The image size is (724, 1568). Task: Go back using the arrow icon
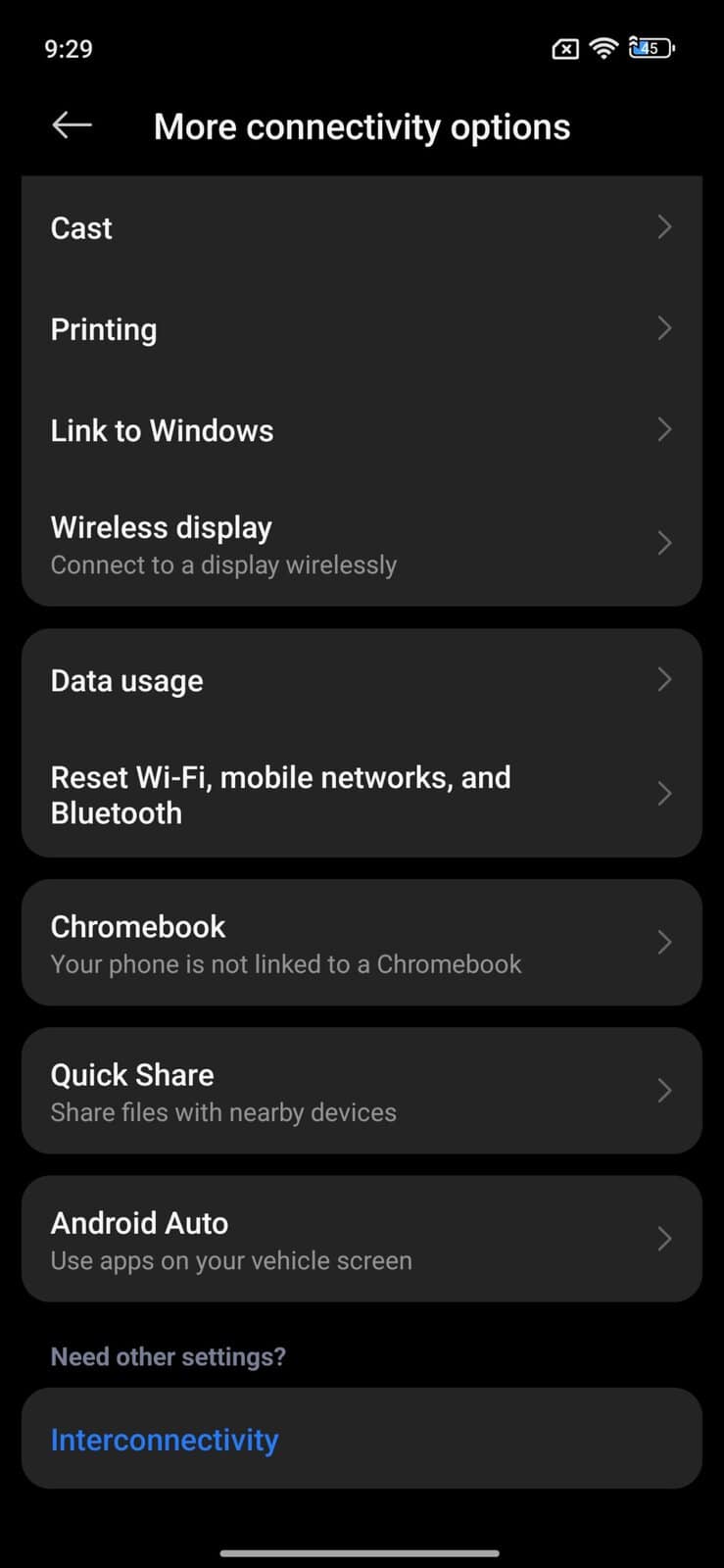[72, 125]
